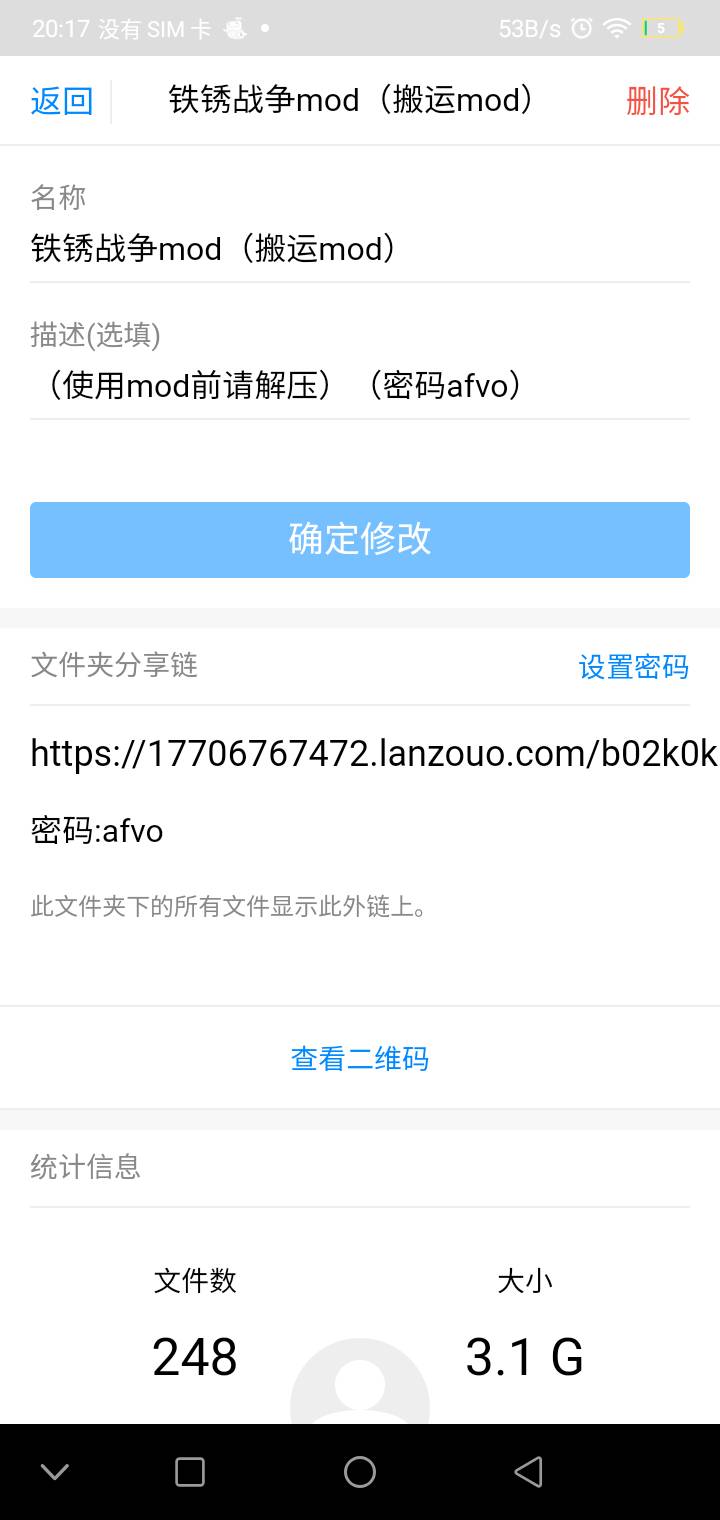Image resolution: width=720 pixels, height=1520 pixels.
Task: Open 设置密码 to set the password
Action: (x=633, y=667)
